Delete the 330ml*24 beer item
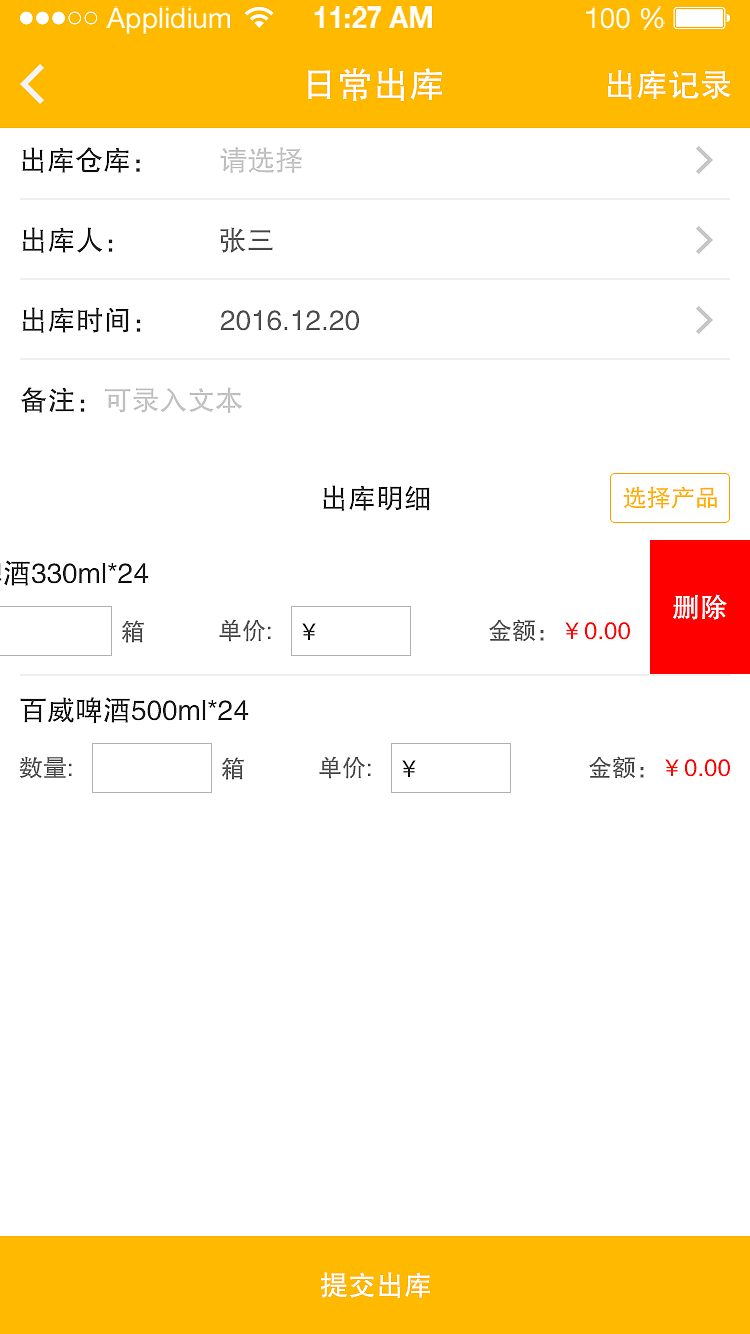Screen dimensions: 750x1334 tap(700, 607)
